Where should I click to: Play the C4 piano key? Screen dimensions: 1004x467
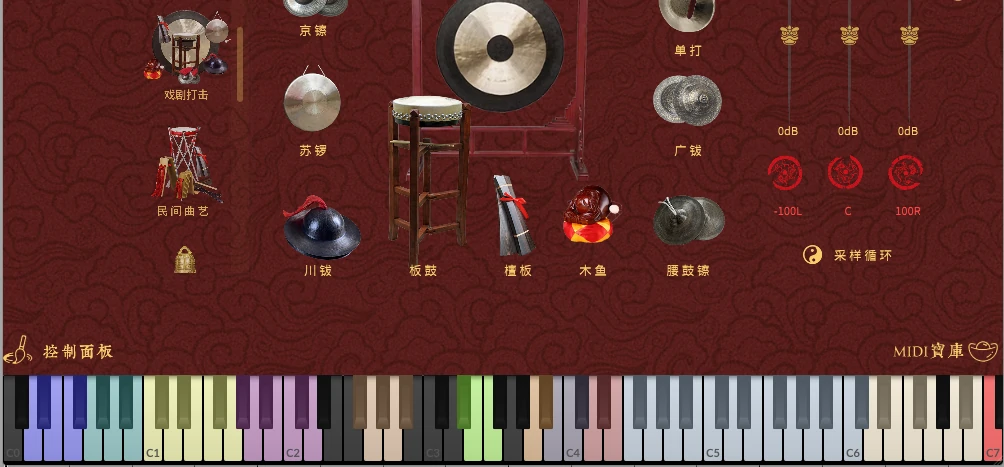(573, 447)
